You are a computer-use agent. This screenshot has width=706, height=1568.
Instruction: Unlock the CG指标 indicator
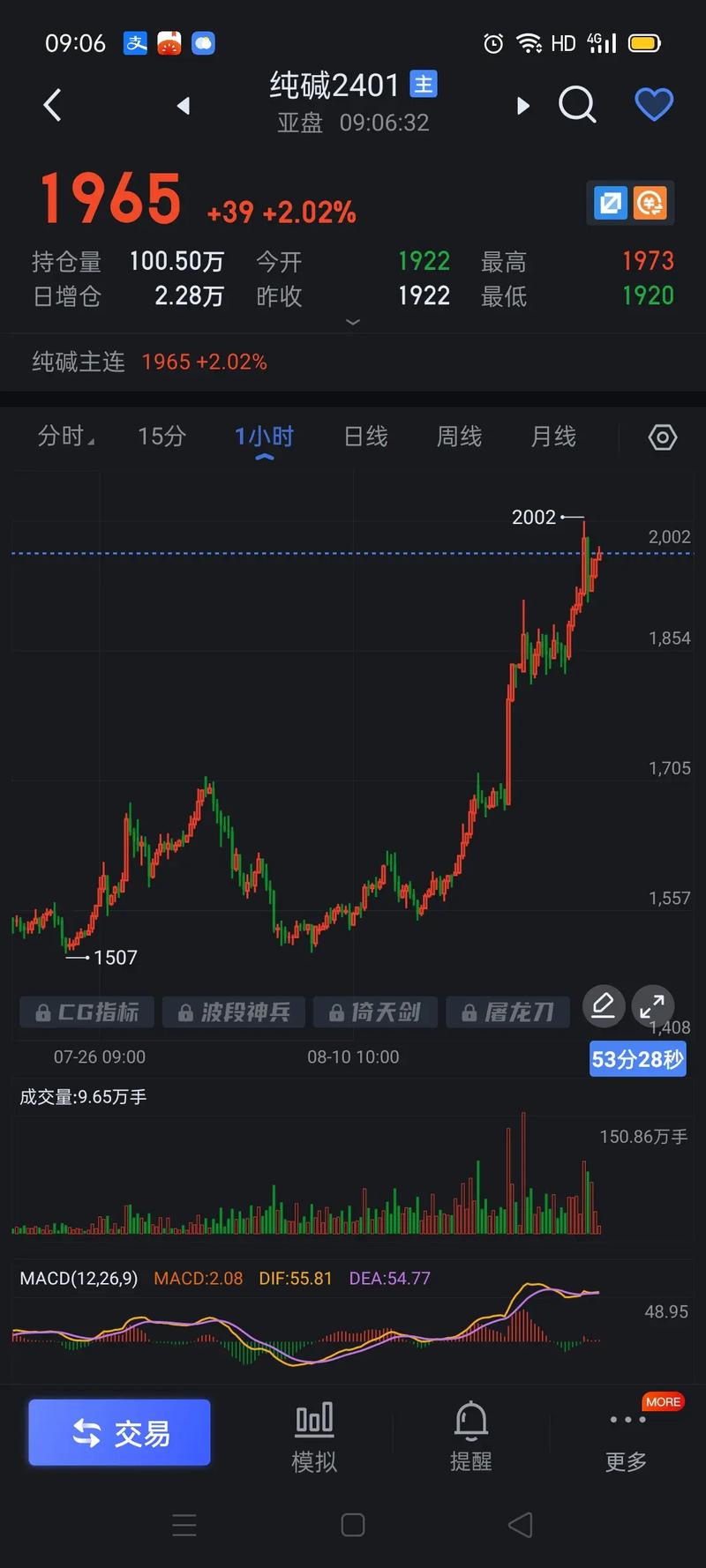tap(86, 1012)
